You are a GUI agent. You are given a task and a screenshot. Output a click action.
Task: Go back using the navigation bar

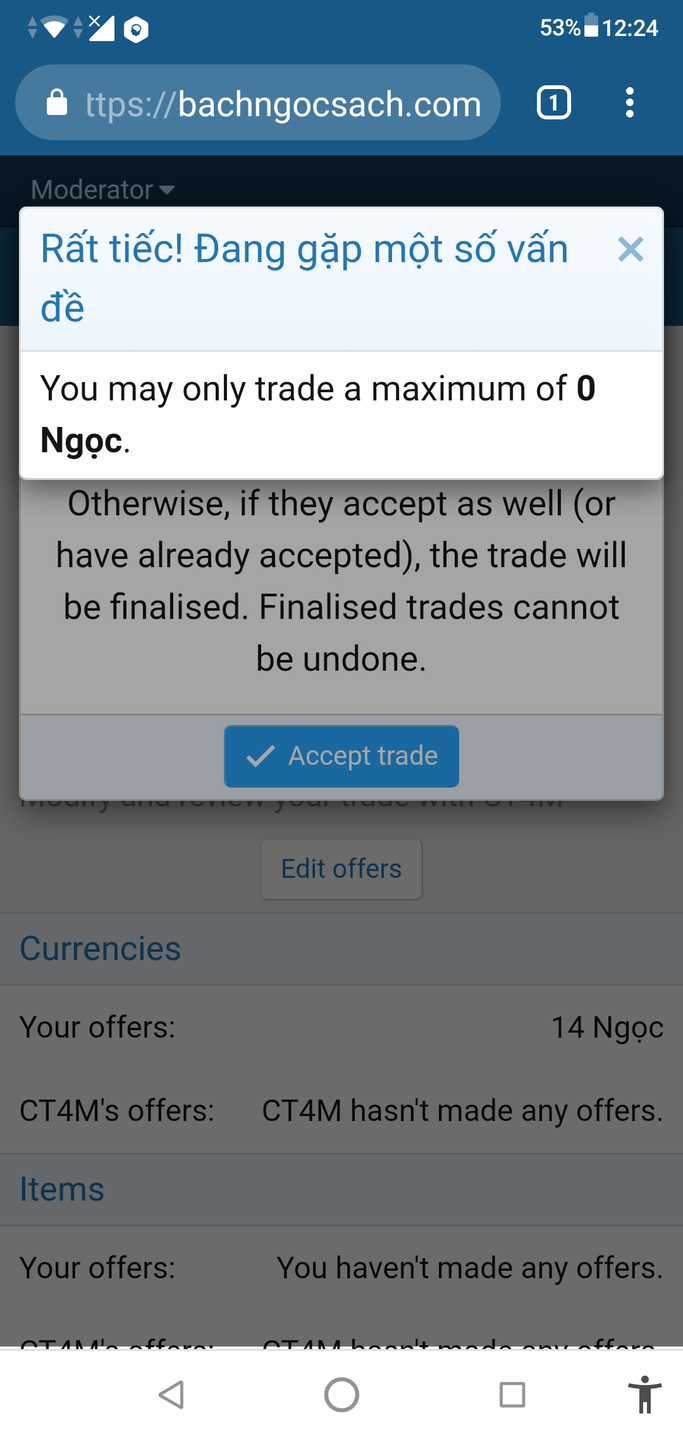tap(171, 1394)
